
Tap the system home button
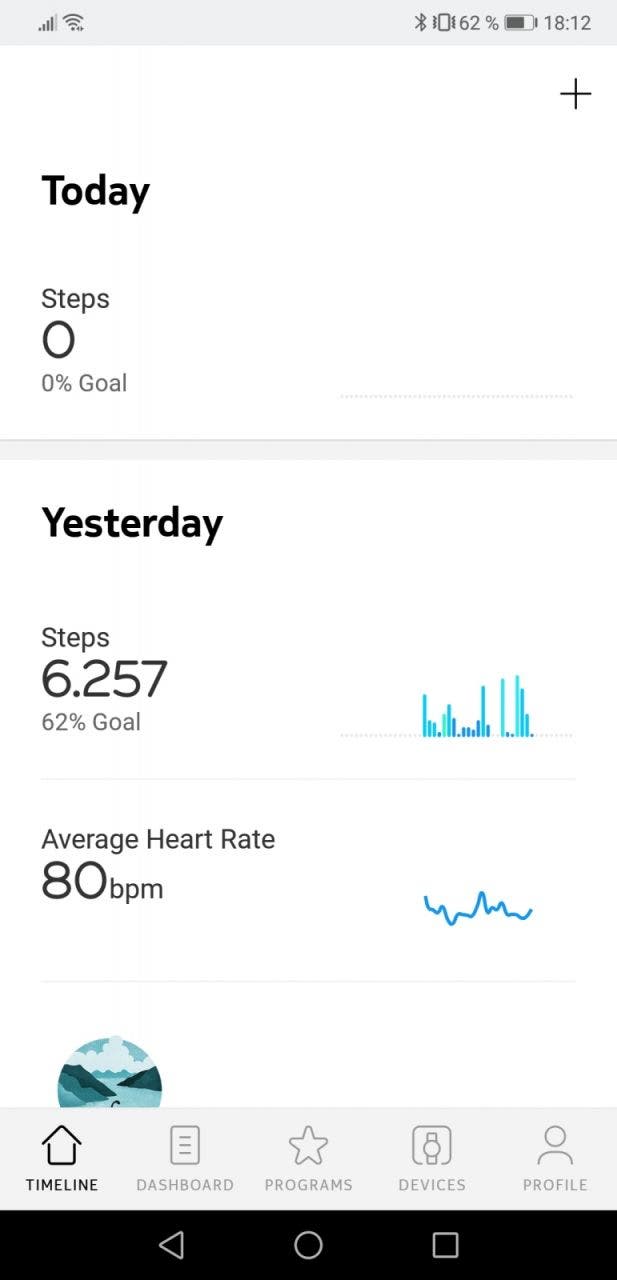tap(308, 1244)
